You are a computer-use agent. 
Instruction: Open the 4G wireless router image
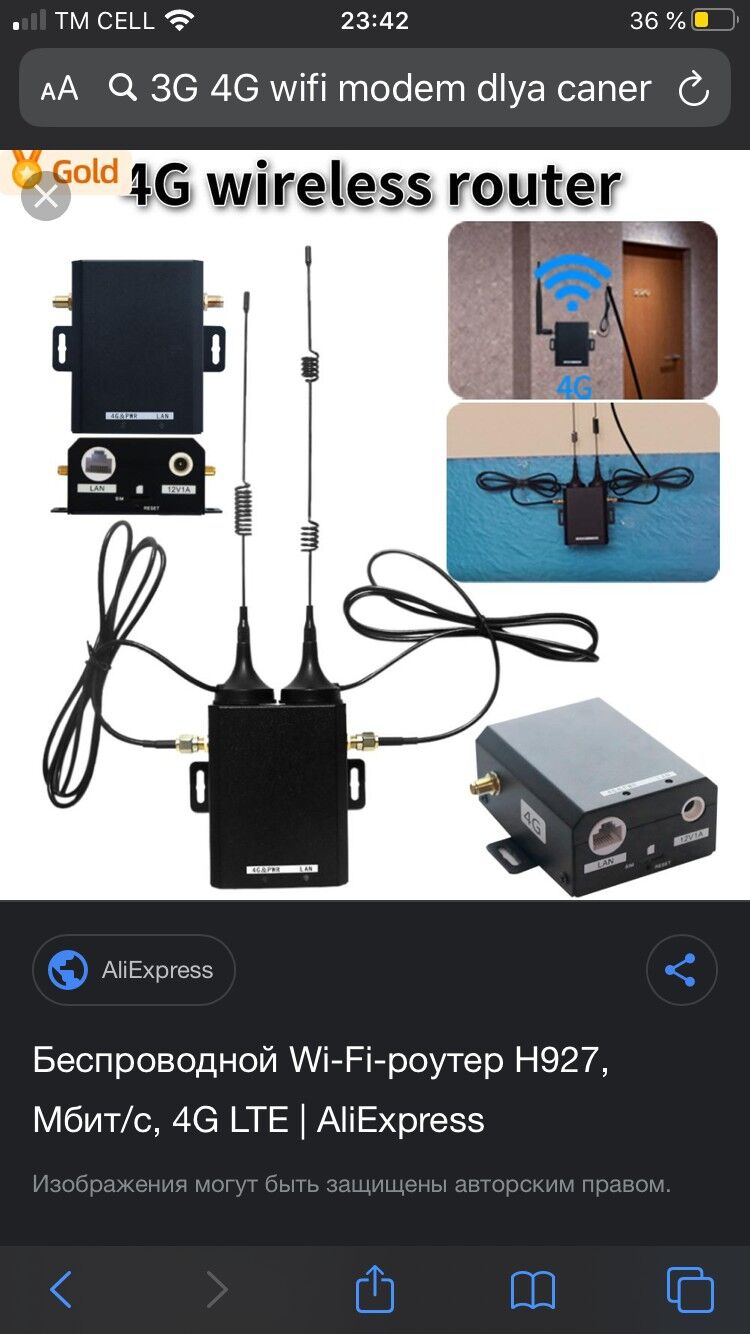[x=375, y=525]
